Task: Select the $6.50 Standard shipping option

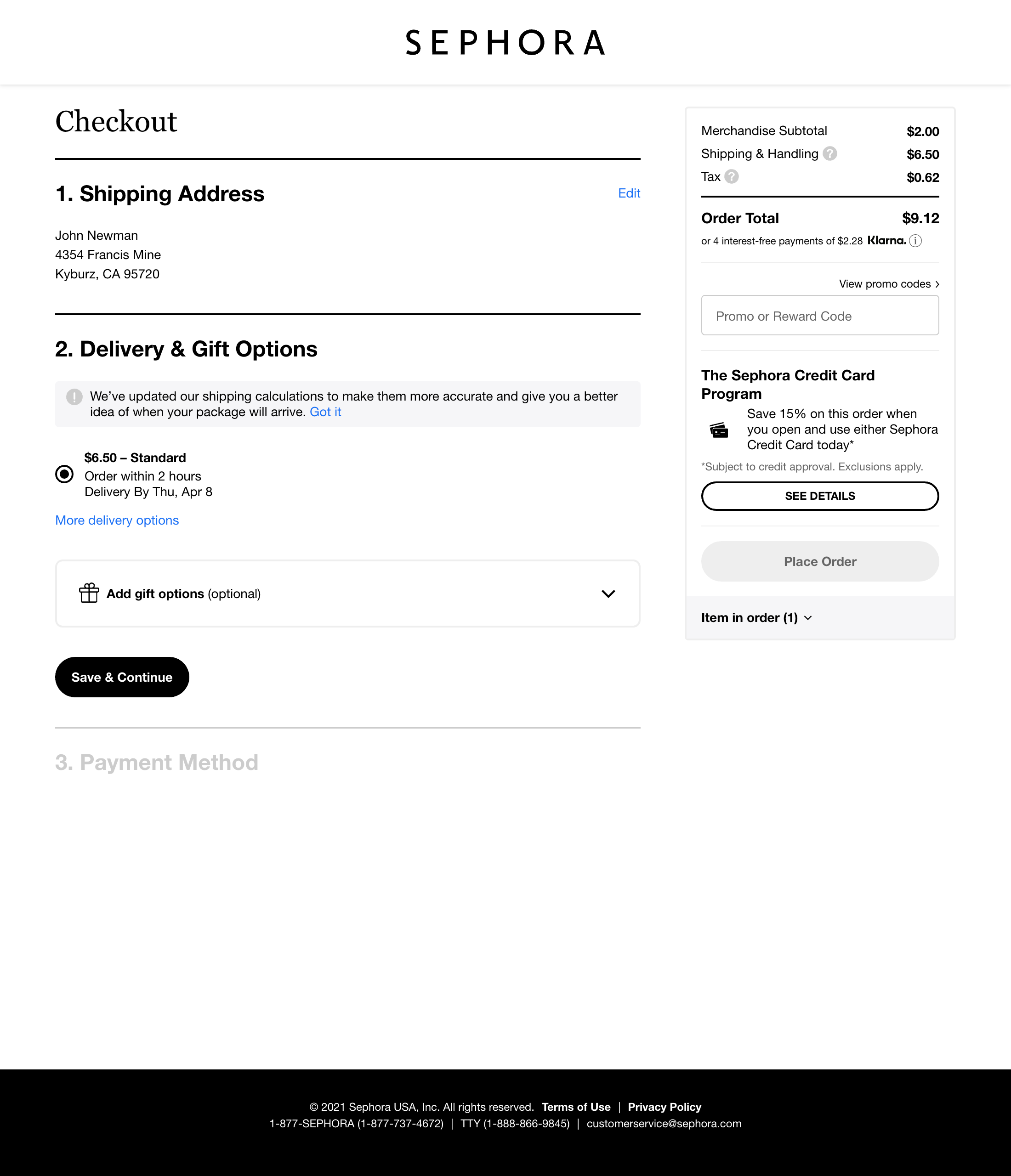Action: [x=64, y=475]
